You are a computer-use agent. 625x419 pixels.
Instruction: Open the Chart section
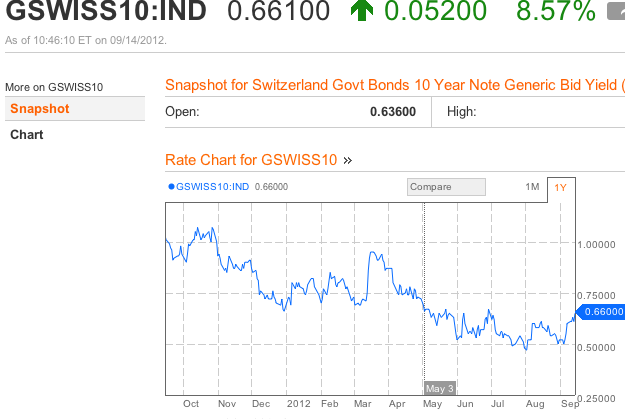pos(27,134)
